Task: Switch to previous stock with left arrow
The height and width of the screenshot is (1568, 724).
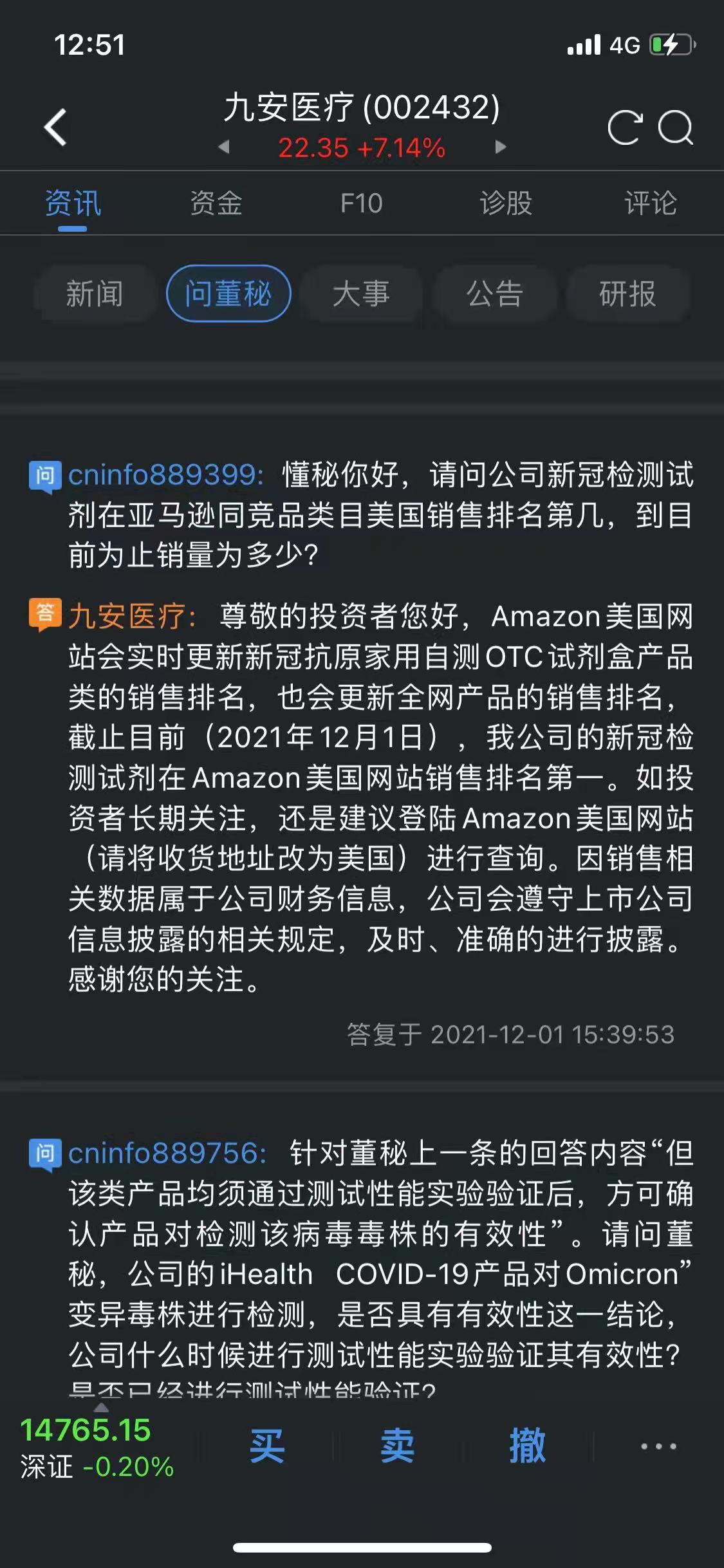Action: coord(223,147)
